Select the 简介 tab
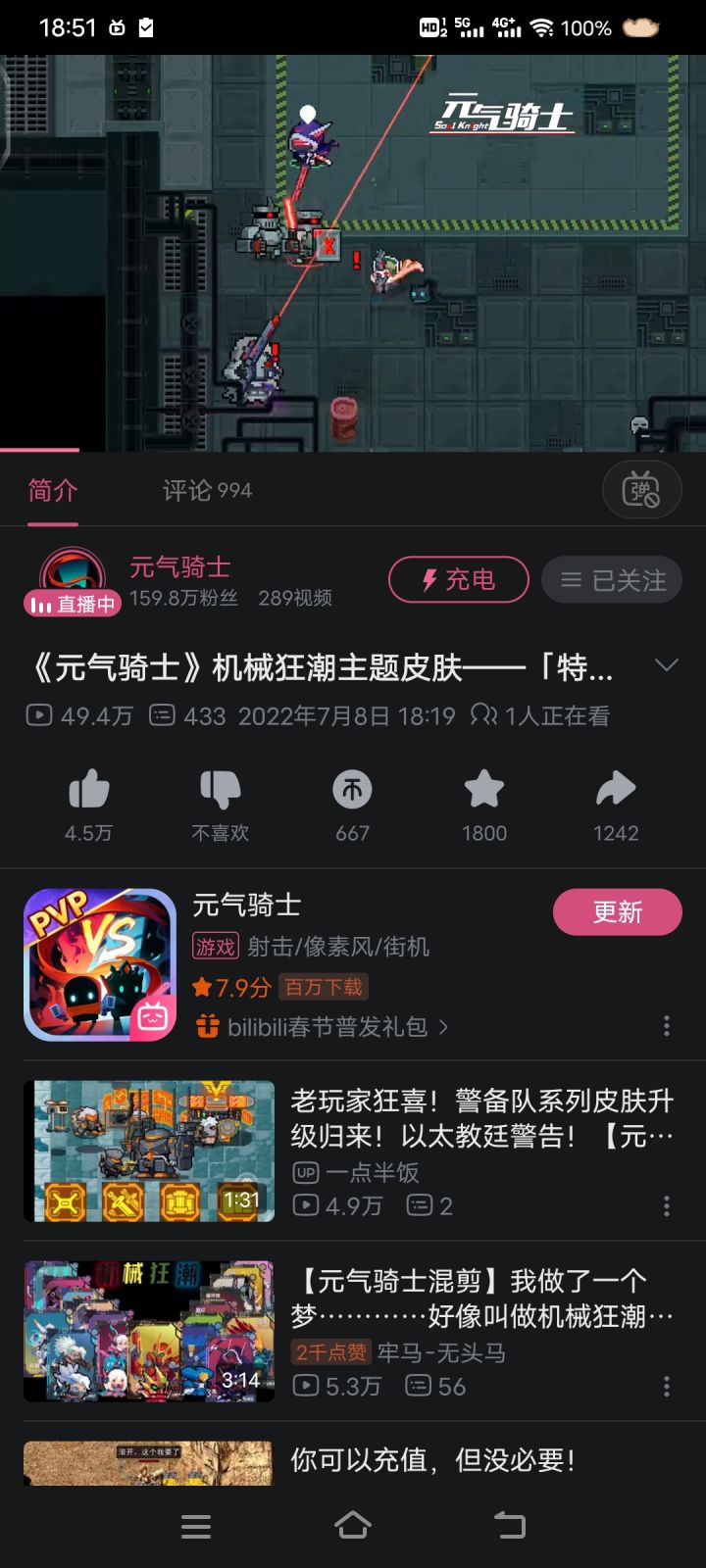 [52, 490]
